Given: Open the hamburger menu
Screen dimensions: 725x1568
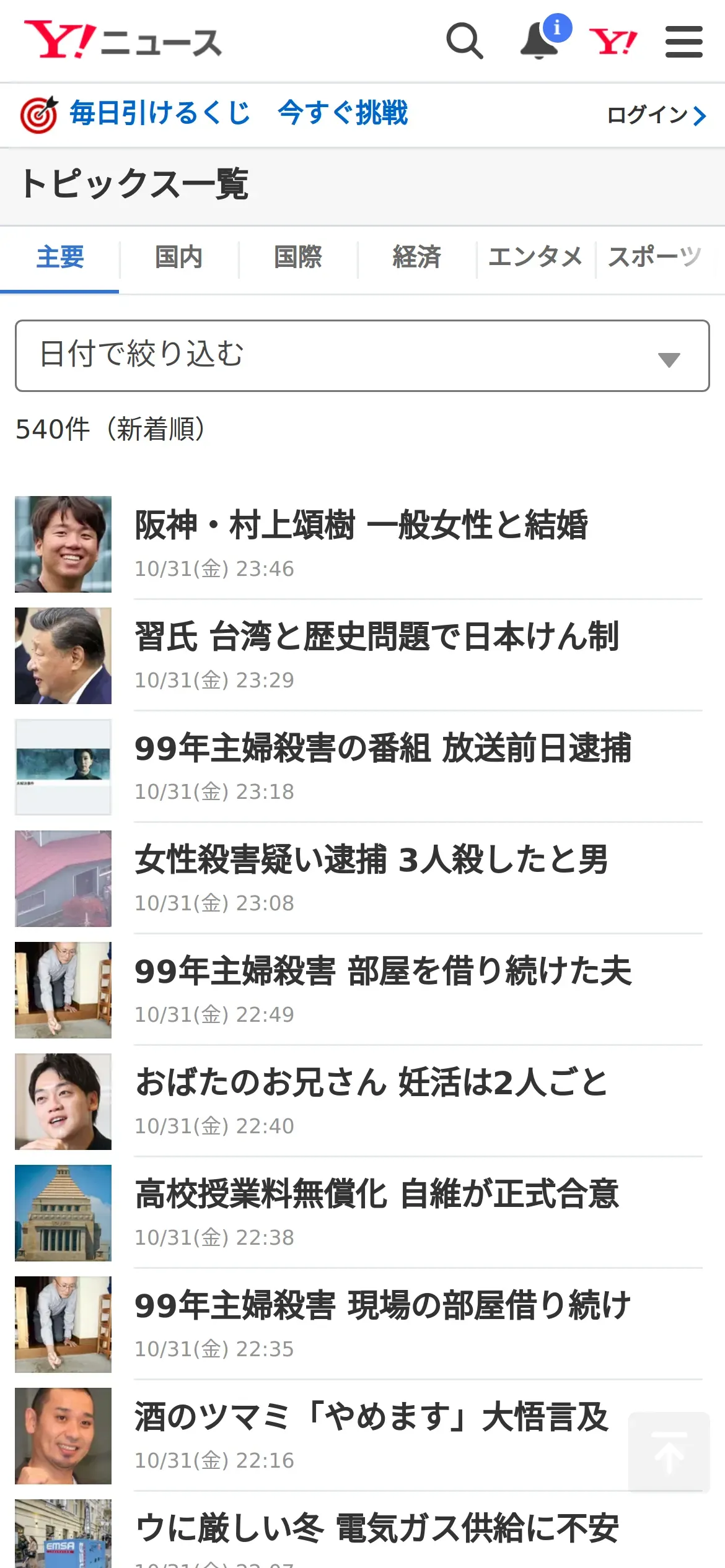Looking at the screenshot, I should click(683, 42).
